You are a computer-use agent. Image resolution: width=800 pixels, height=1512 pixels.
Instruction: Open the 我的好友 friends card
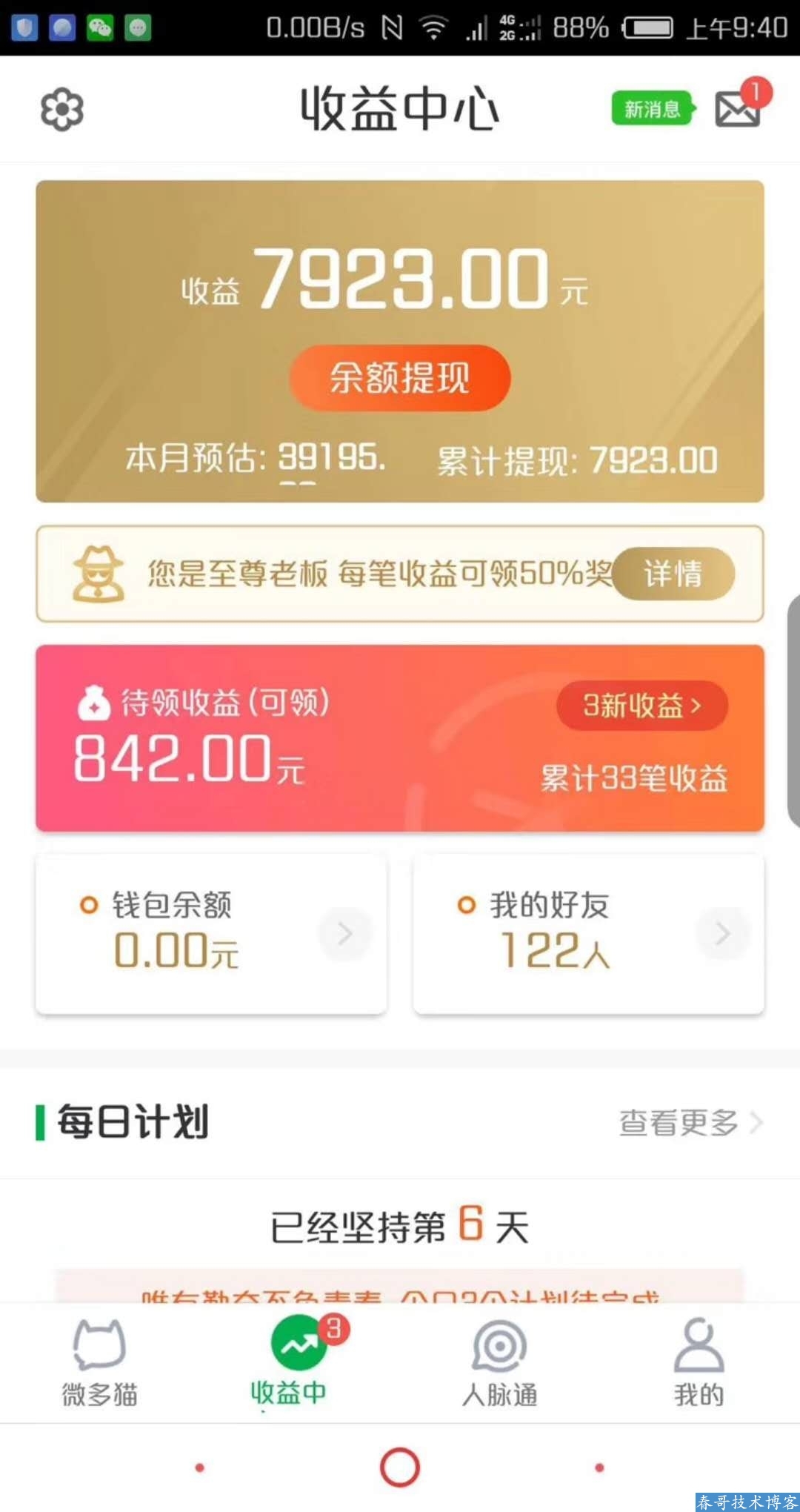589,933
